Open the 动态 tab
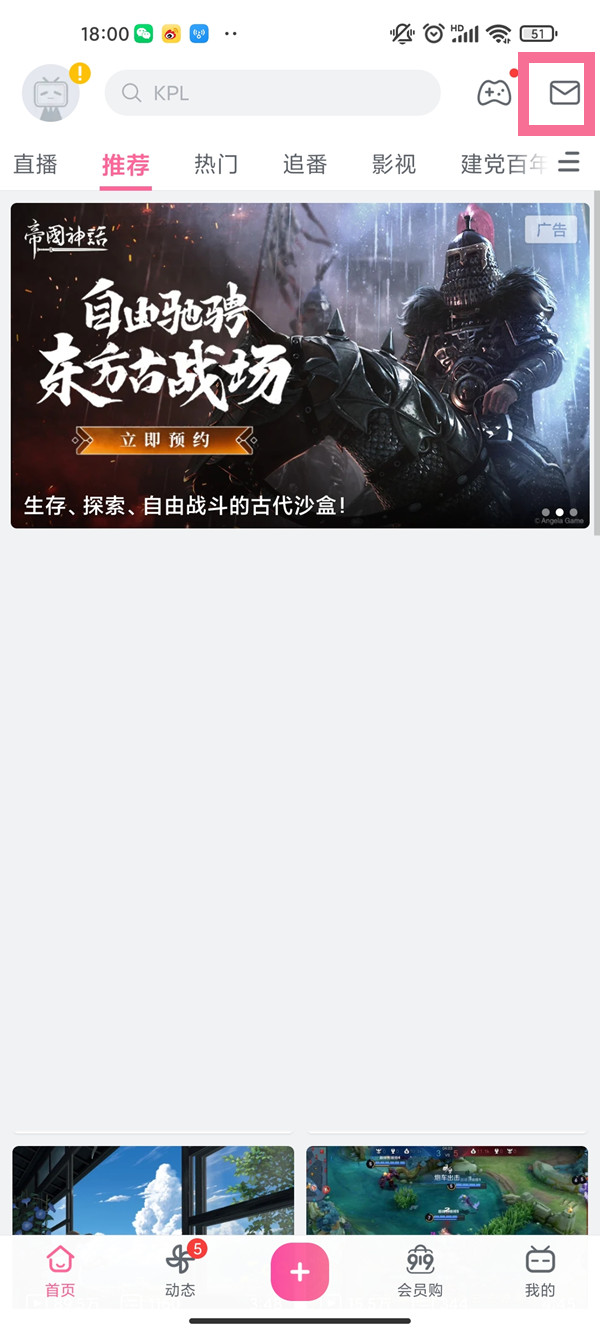Image resolution: width=600 pixels, height=1333 pixels. (x=181, y=1271)
